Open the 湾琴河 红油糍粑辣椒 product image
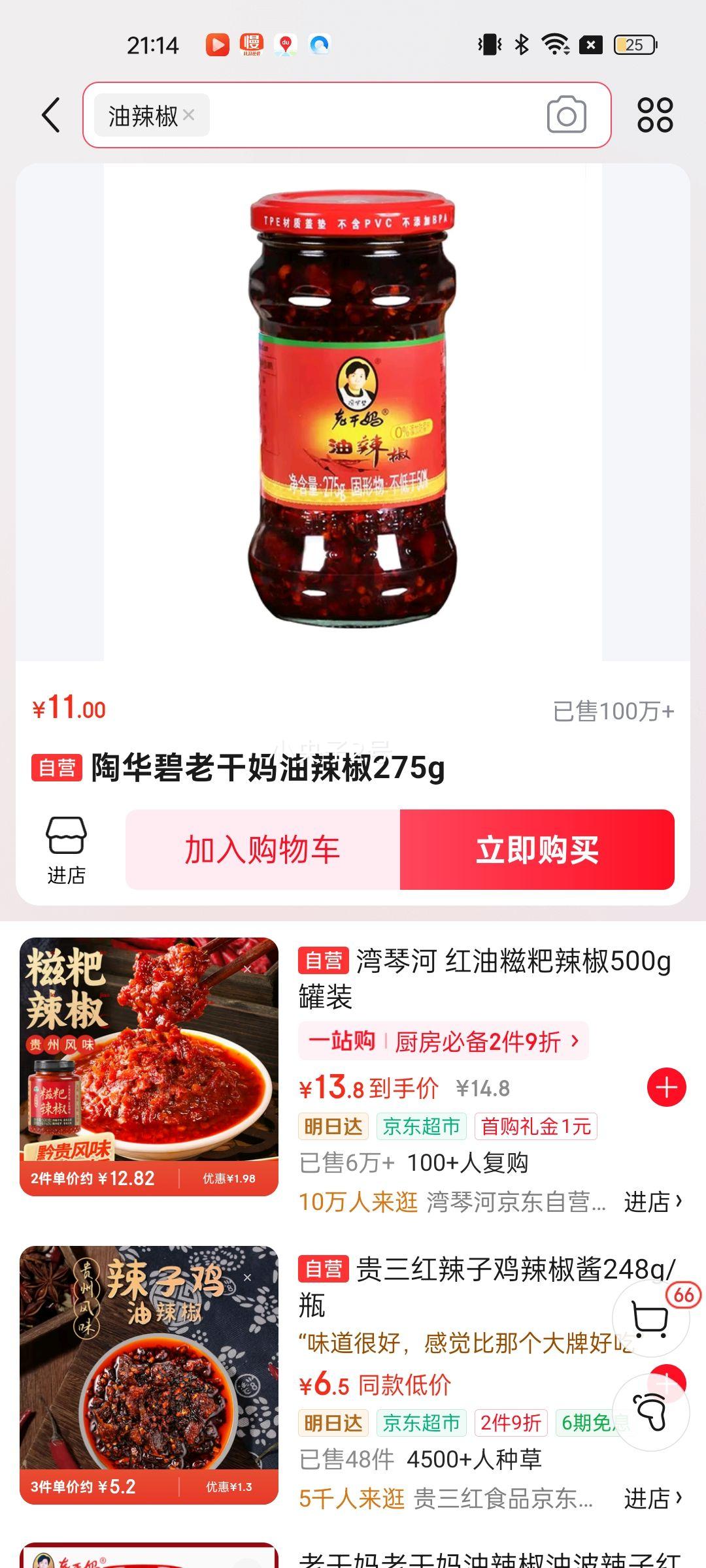706x1568 pixels. 149,1066
